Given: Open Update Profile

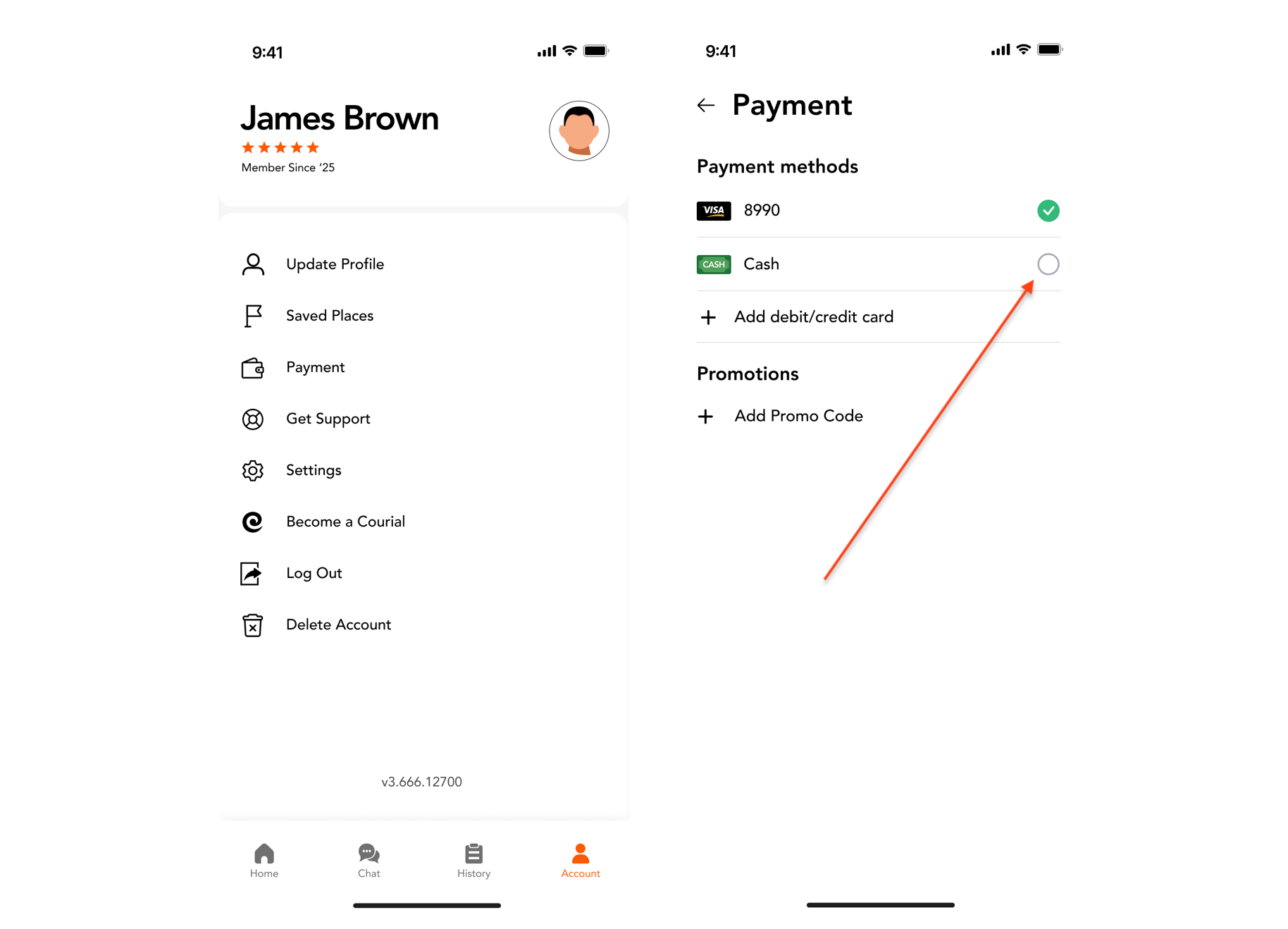Looking at the screenshot, I should tap(335, 264).
